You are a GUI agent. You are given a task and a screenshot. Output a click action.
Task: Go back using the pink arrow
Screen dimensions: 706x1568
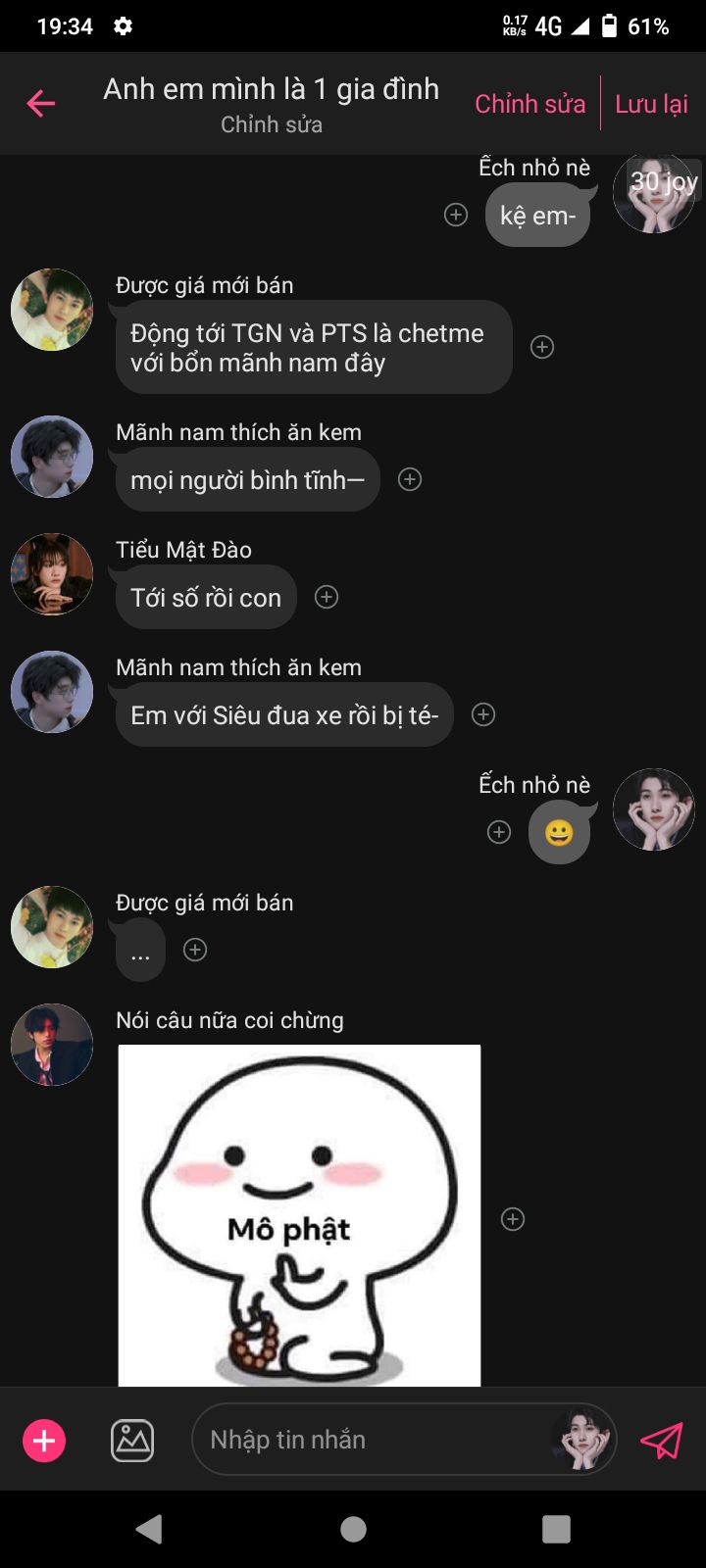[x=40, y=103]
